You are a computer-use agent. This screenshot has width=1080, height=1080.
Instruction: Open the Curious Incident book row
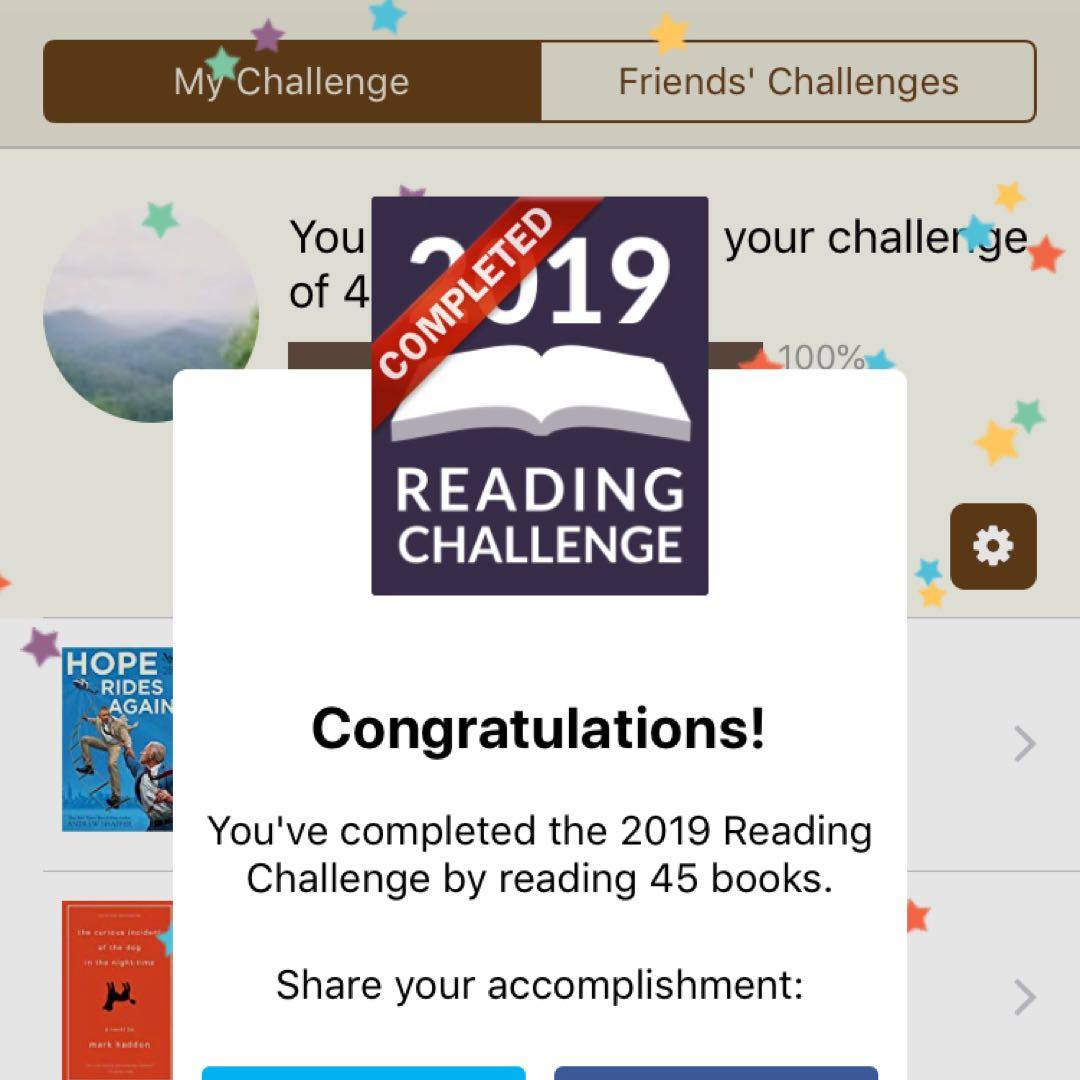[1024, 996]
